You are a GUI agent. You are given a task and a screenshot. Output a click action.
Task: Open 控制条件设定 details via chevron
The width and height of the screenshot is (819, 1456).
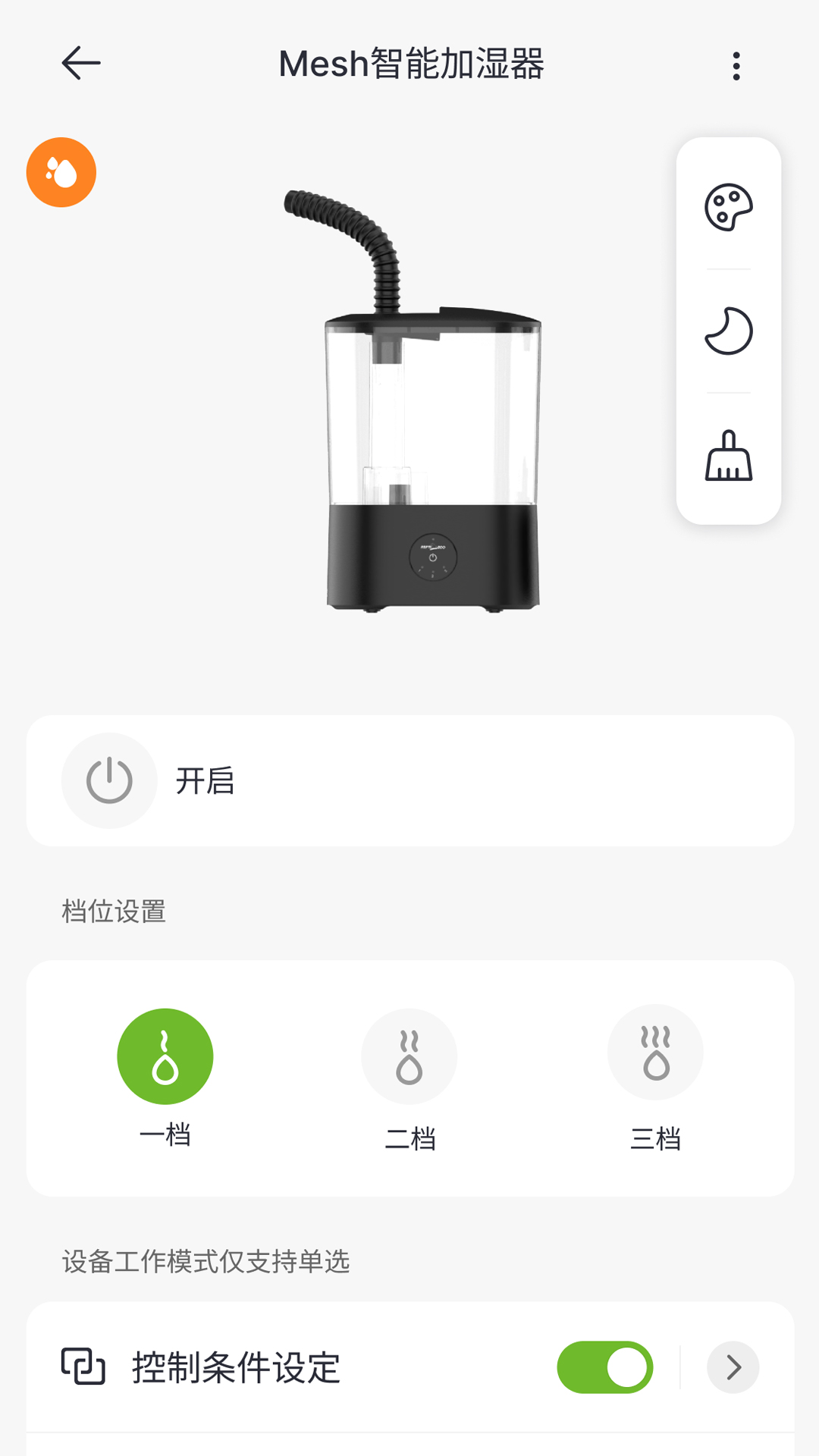pyautogui.click(x=733, y=1367)
